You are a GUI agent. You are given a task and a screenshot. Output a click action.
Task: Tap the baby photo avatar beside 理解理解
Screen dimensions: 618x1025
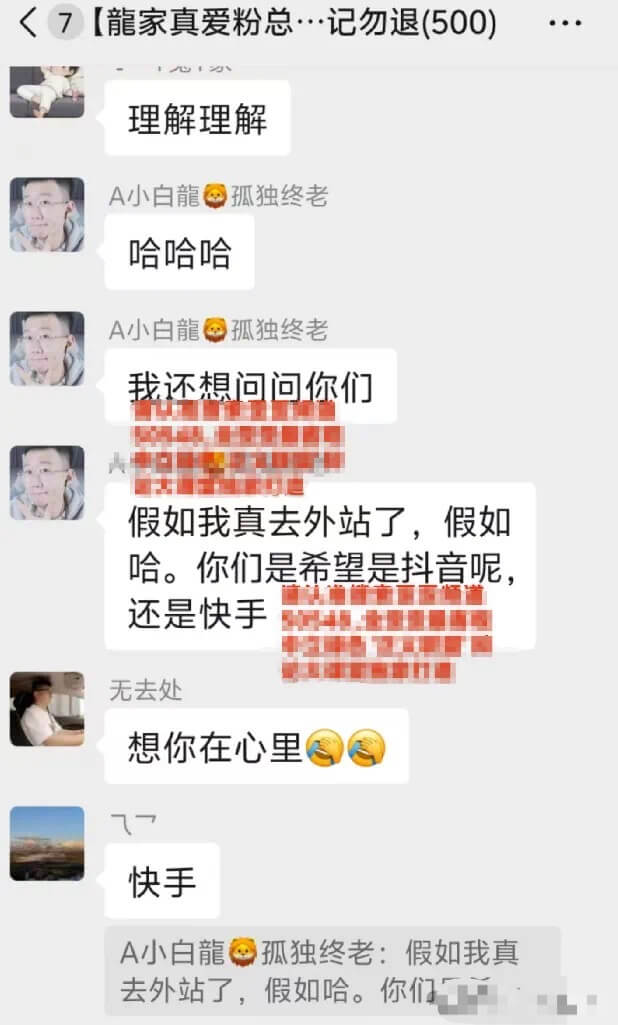tap(47, 92)
